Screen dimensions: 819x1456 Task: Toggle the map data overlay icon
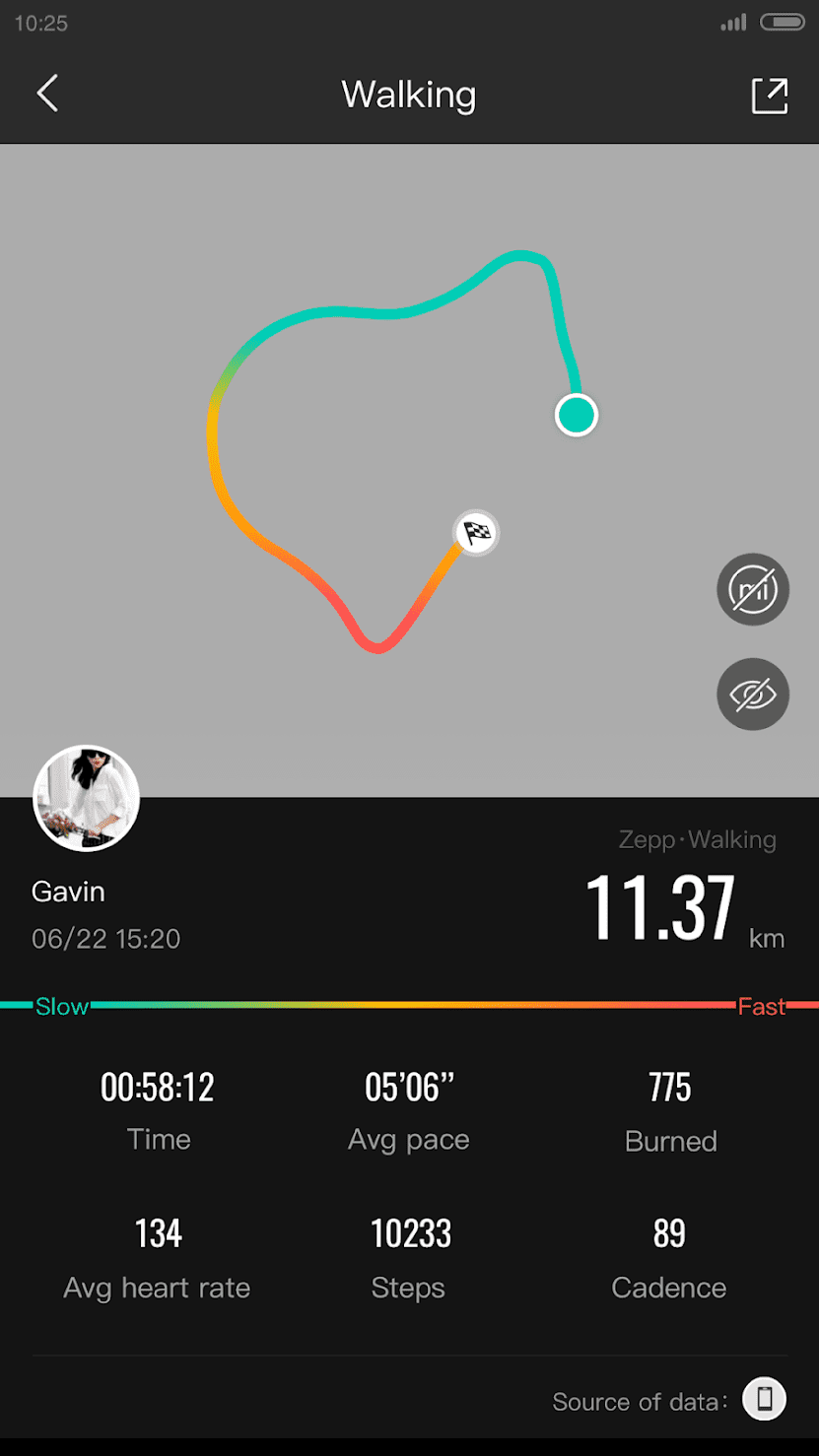point(753,589)
